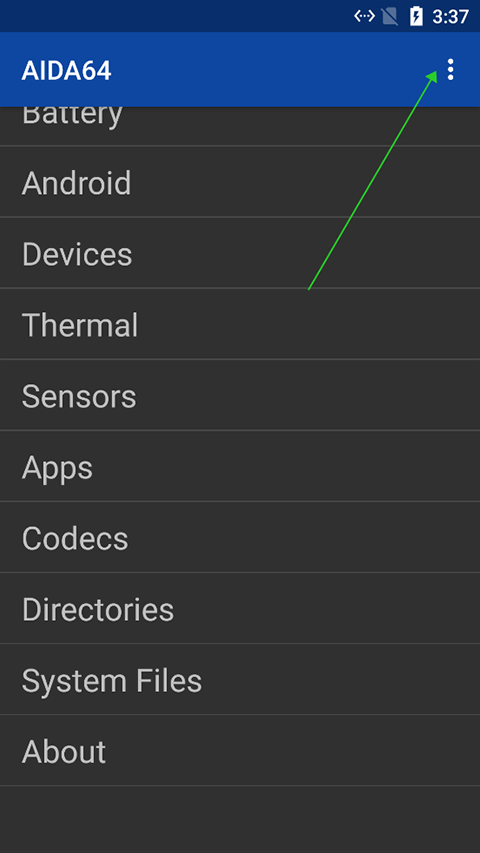Open the overflow menu in AIDA64
The image size is (480, 853).
coord(450,70)
